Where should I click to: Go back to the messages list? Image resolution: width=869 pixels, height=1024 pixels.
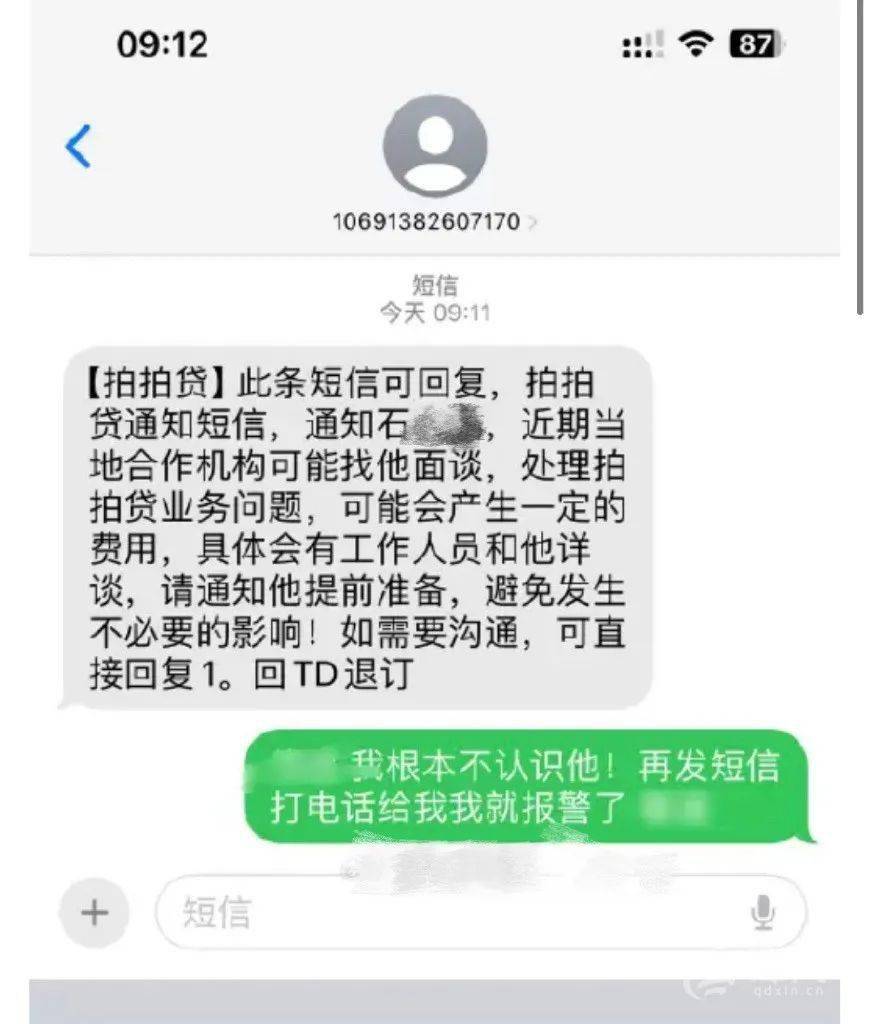78,146
